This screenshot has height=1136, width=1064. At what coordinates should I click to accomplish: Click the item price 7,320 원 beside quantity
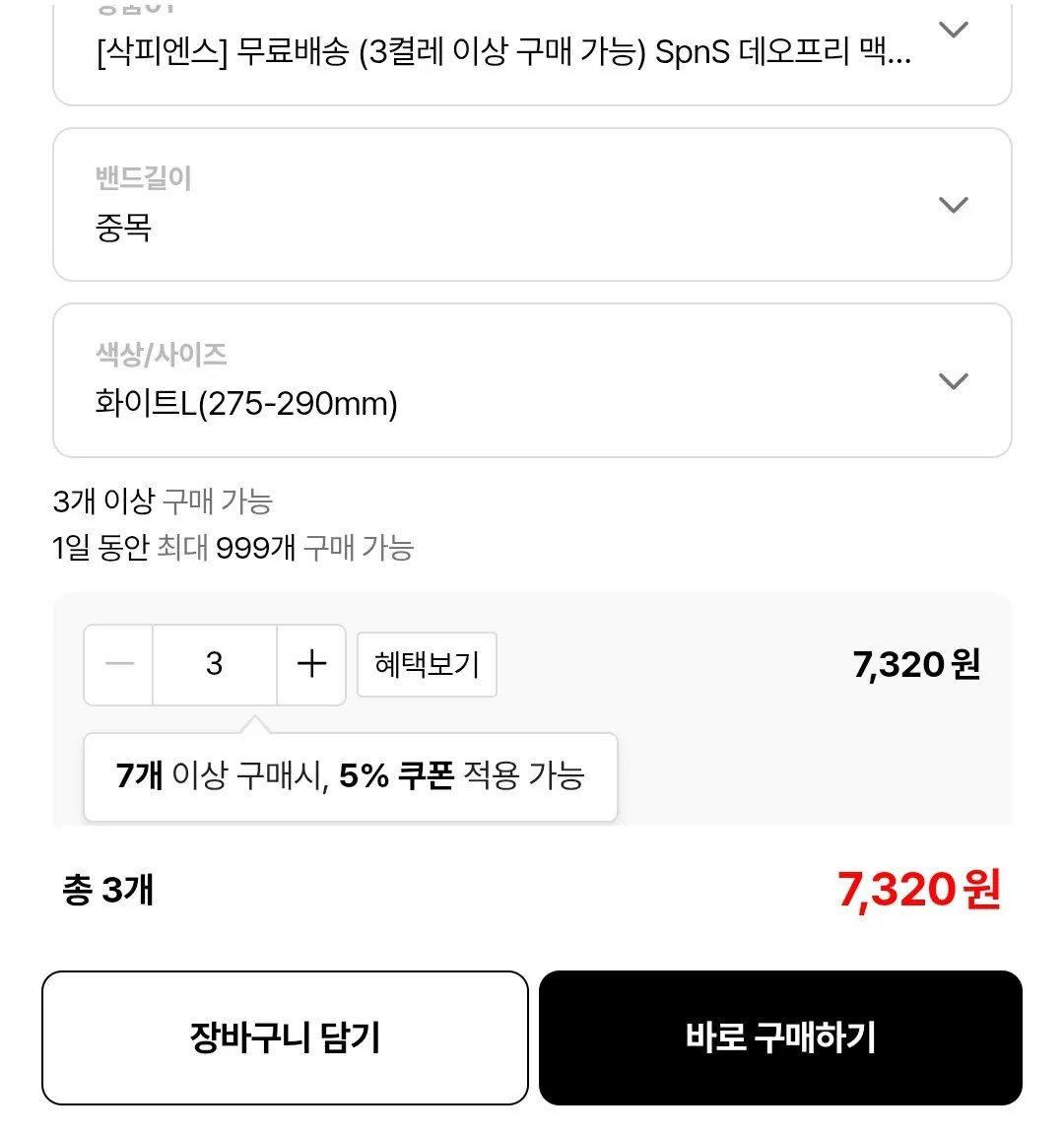pos(917,664)
